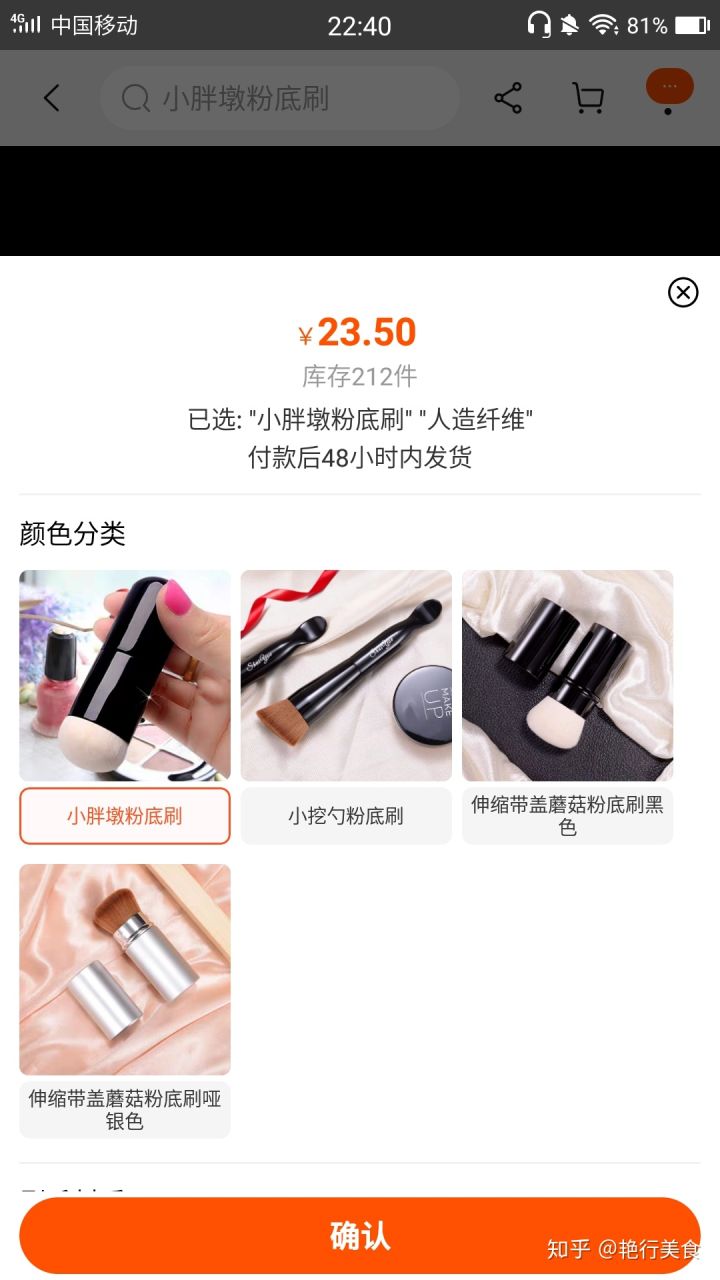720x1280 pixels.
Task: Tap the magnifier icon in the search bar
Action: click(133, 97)
